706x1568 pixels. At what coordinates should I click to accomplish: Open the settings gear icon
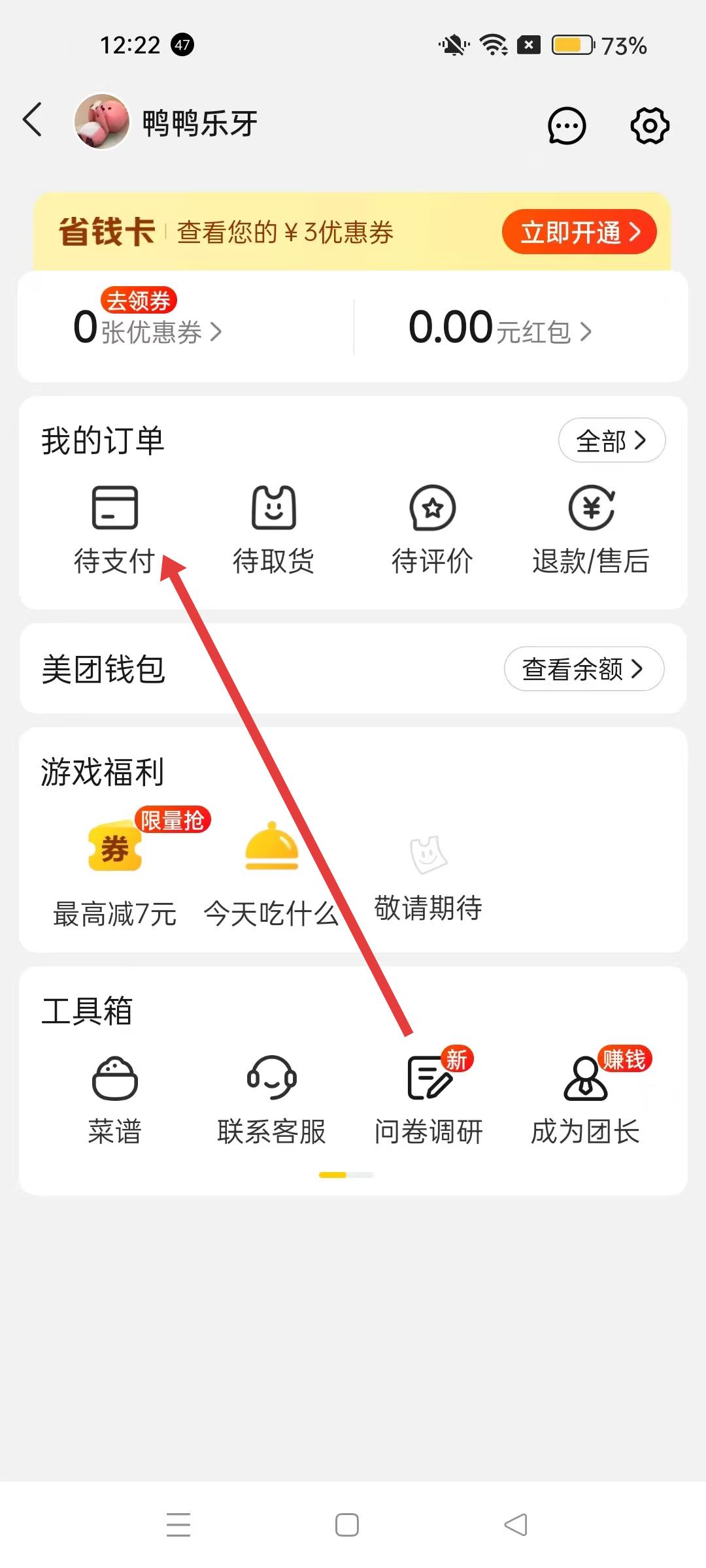tap(650, 125)
